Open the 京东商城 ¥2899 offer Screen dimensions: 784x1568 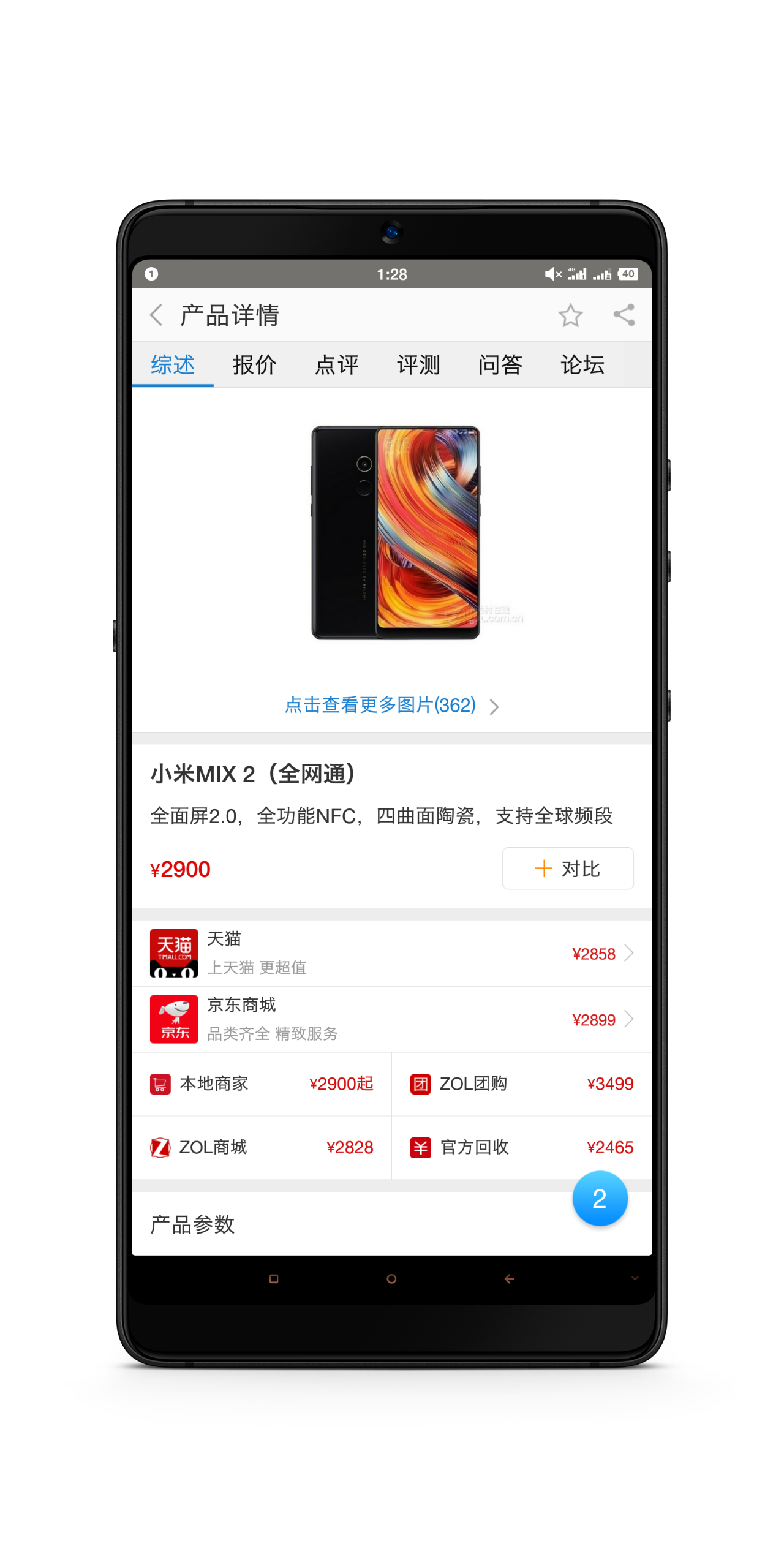[x=391, y=1019]
